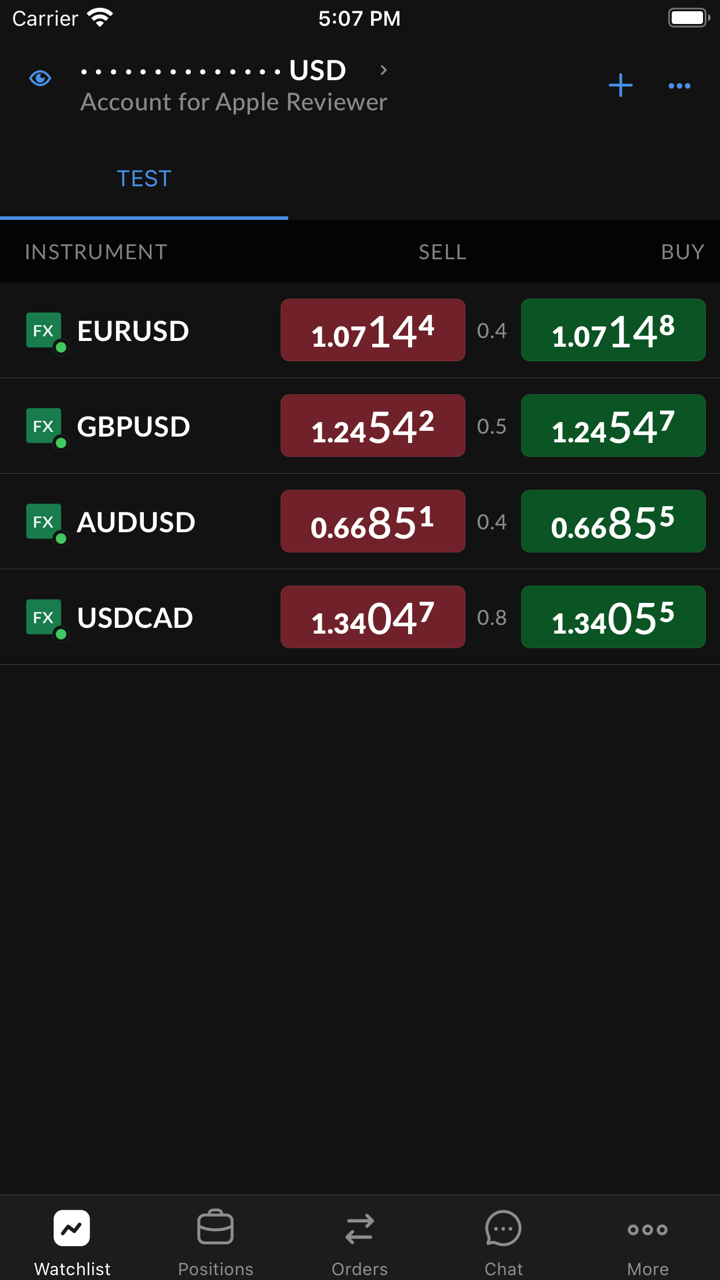Buy AUDUSD at 0.66855
The width and height of the screenshot is (720, 1280).
pyautogui.click(x=613, y=522)
